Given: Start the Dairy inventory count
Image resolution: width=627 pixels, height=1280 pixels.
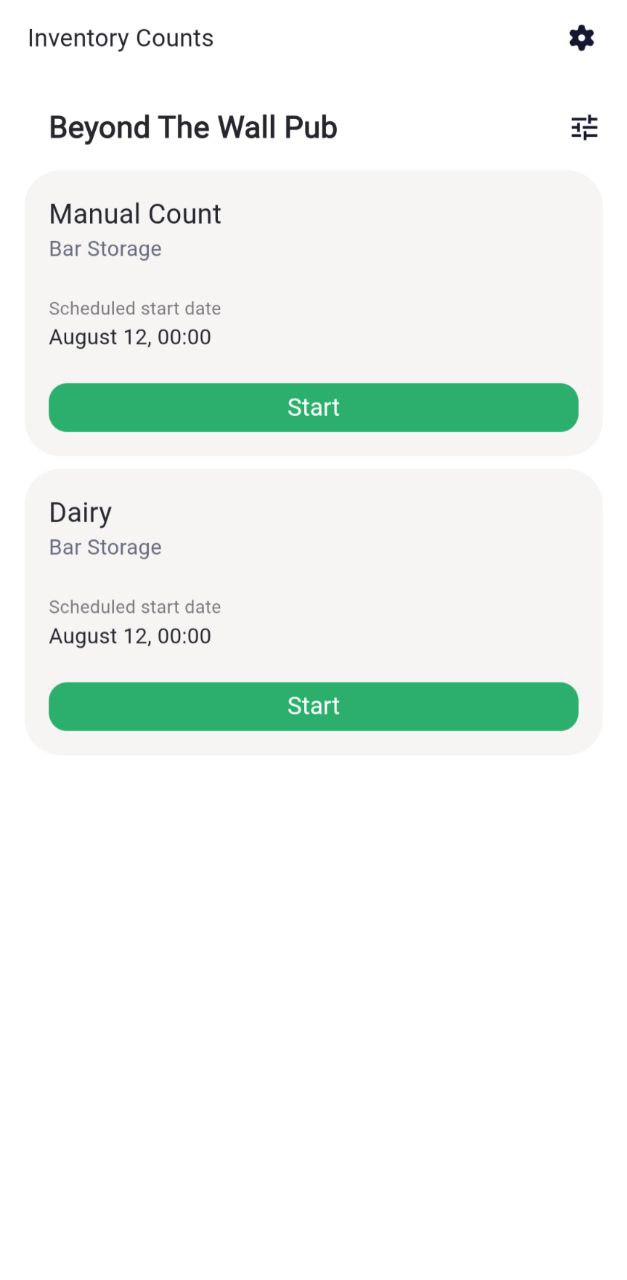Looking at the screenshot, I should (313, 706).
